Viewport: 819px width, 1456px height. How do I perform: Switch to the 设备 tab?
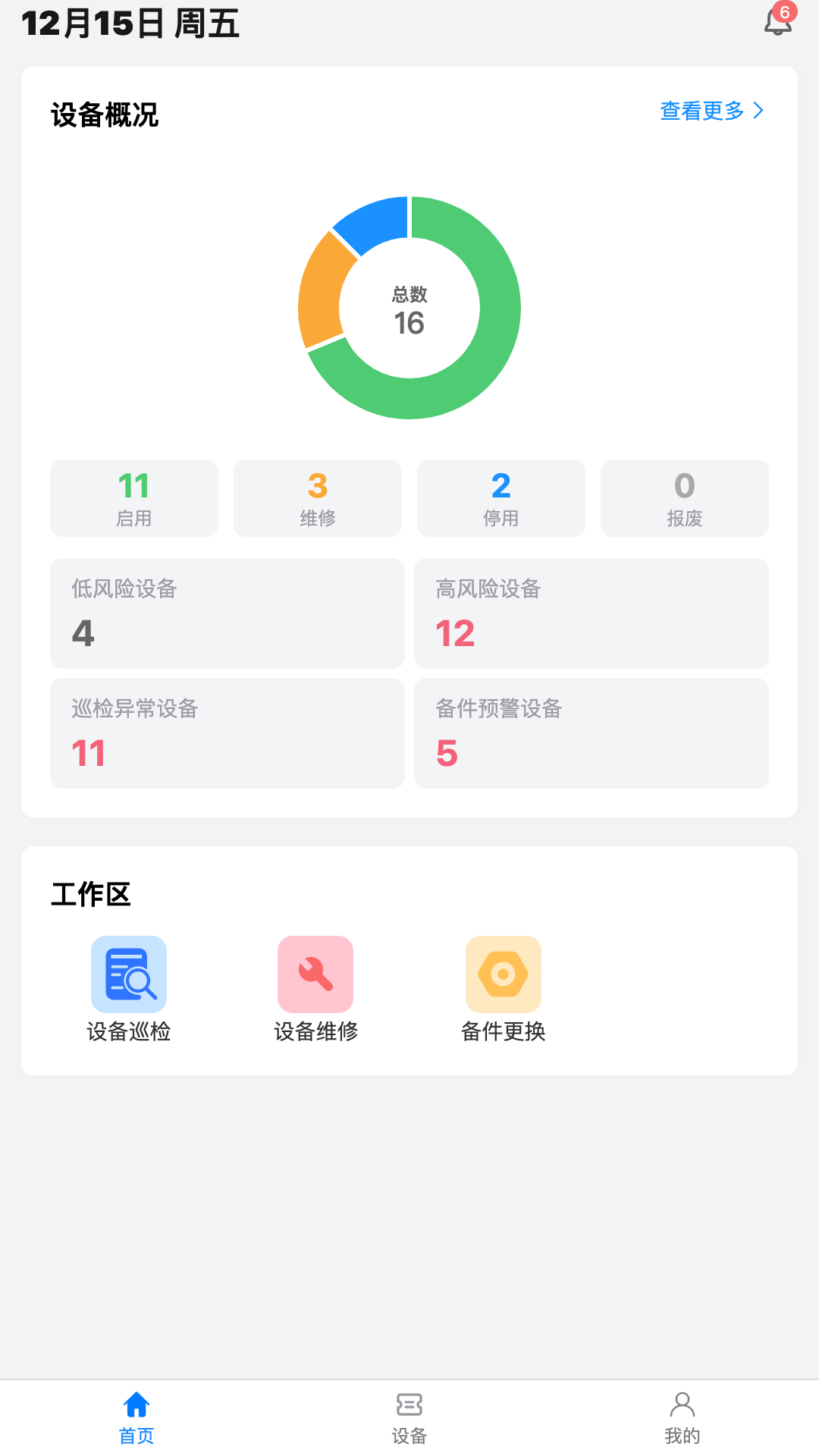pos(409,1417)
